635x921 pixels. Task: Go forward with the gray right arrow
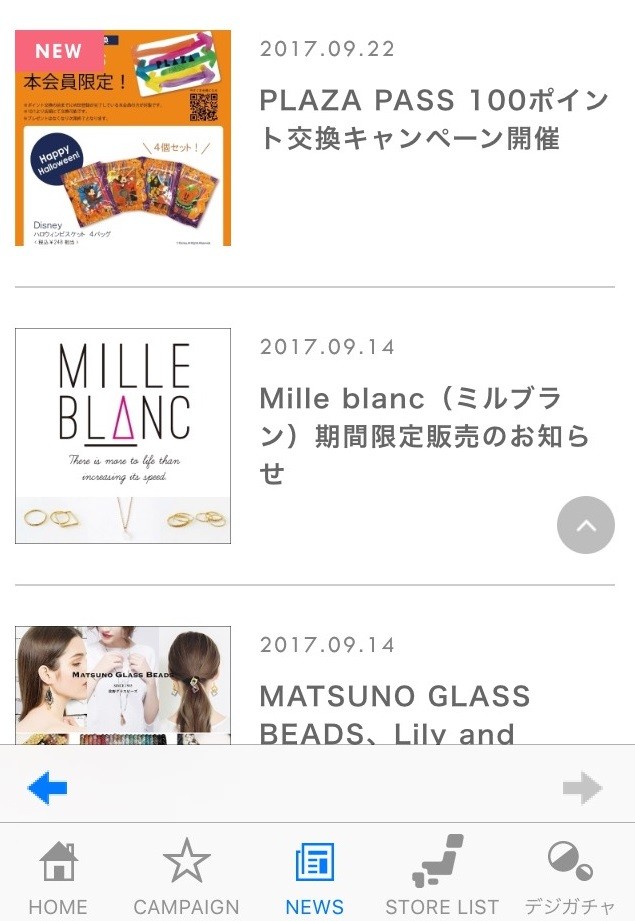coord(582,789)
